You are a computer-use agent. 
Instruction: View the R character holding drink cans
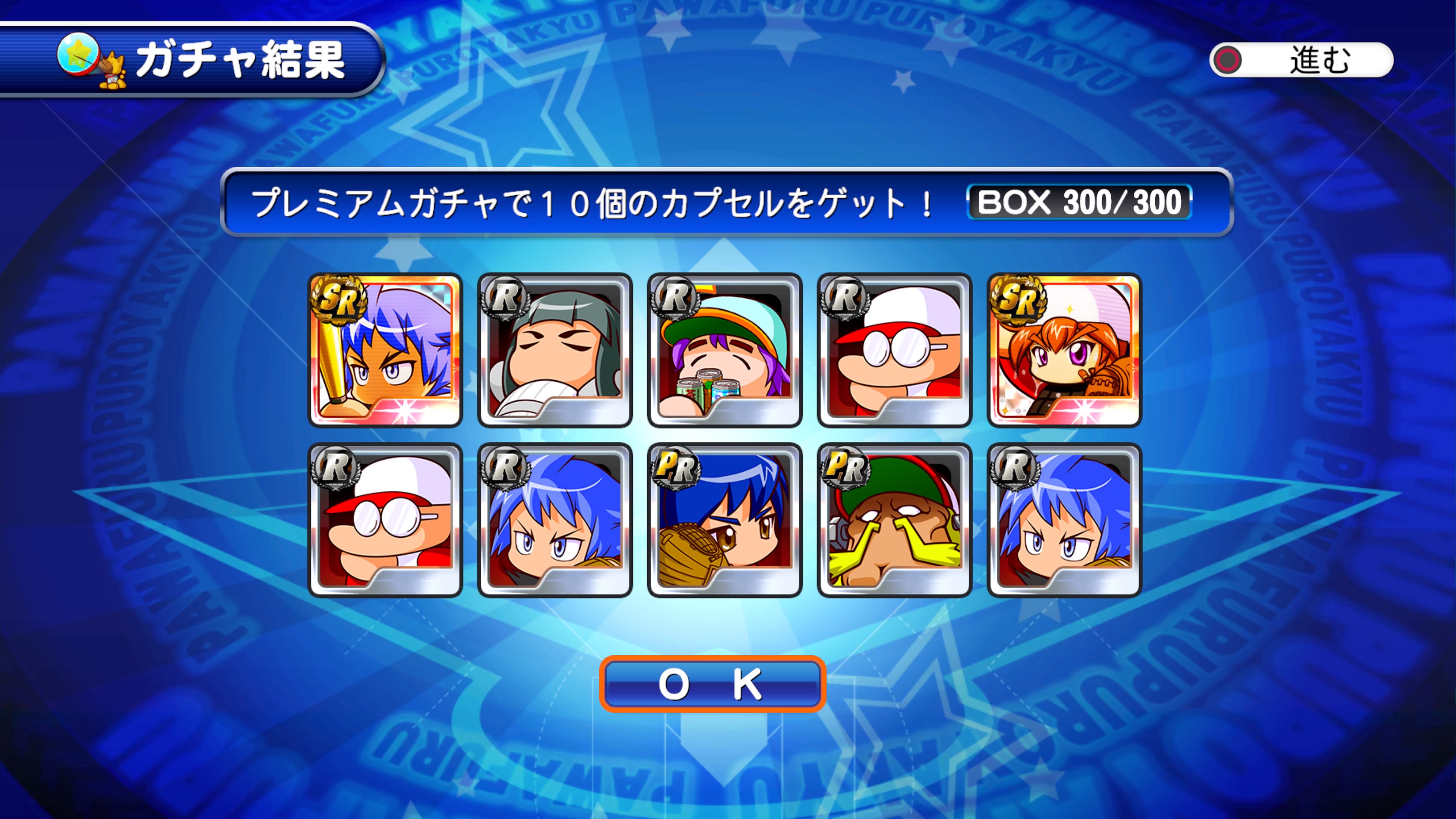pos(725,350)
